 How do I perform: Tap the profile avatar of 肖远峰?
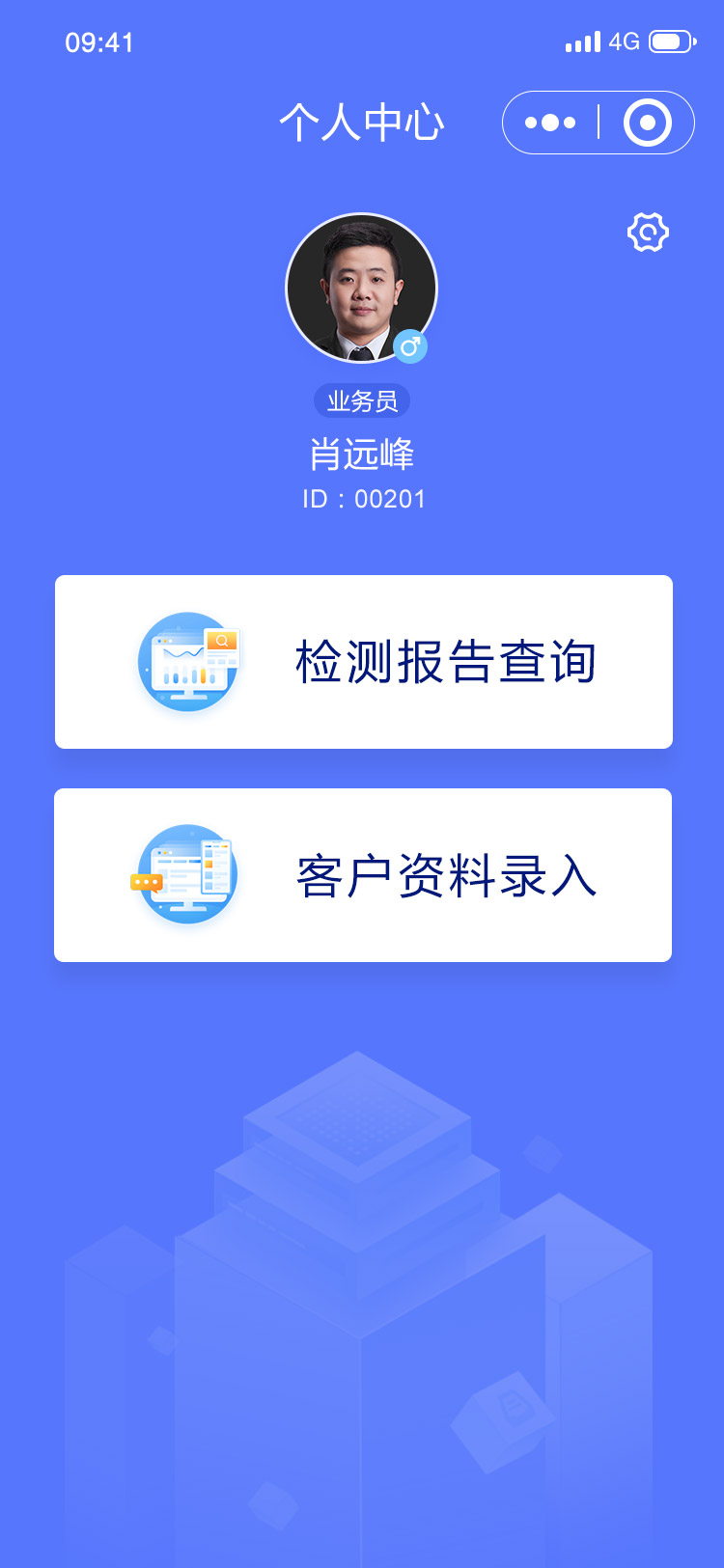361,288
